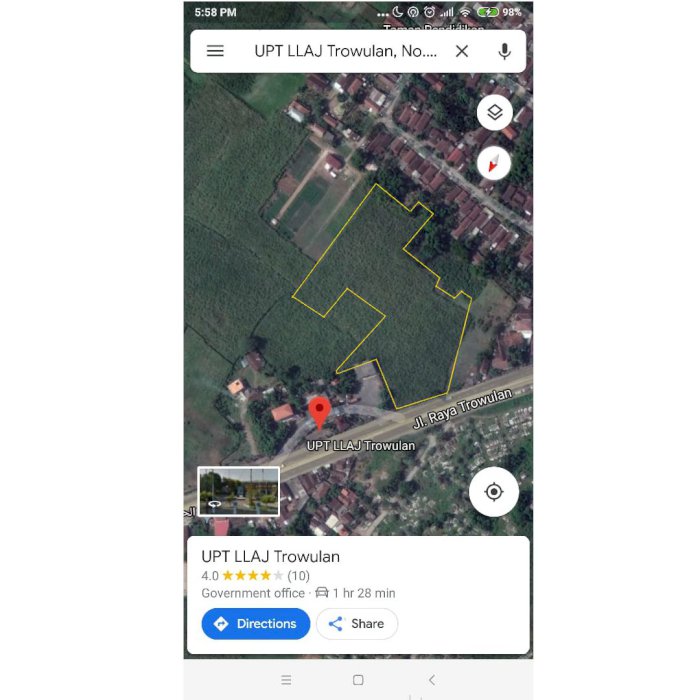The width and height of the screenshot is (700, 700).
Task: Reset map orientation with the compass
Action: pyautogui.click(x=494, y=163)
